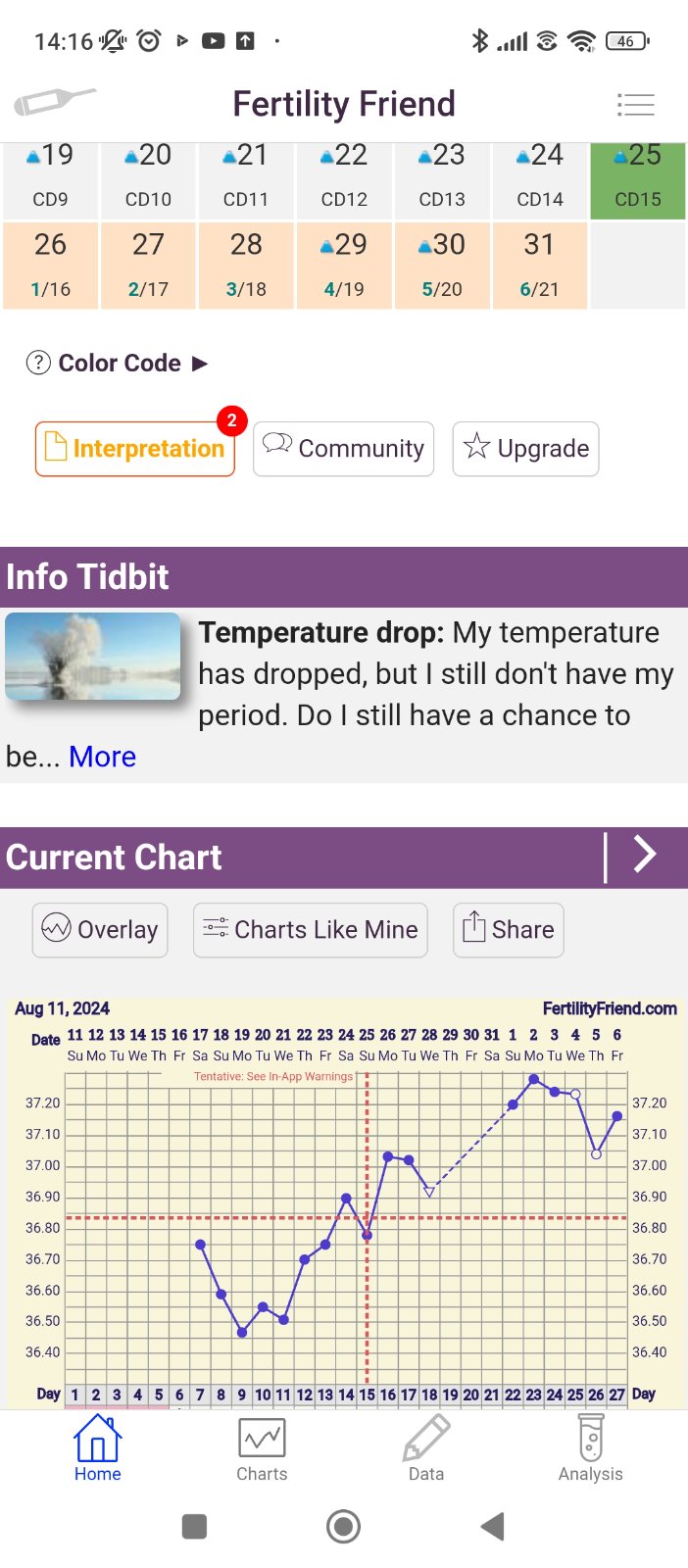This screenshot has width=688, height=1568.
Task: Tap the system back button
Action: coord(493,1526)
